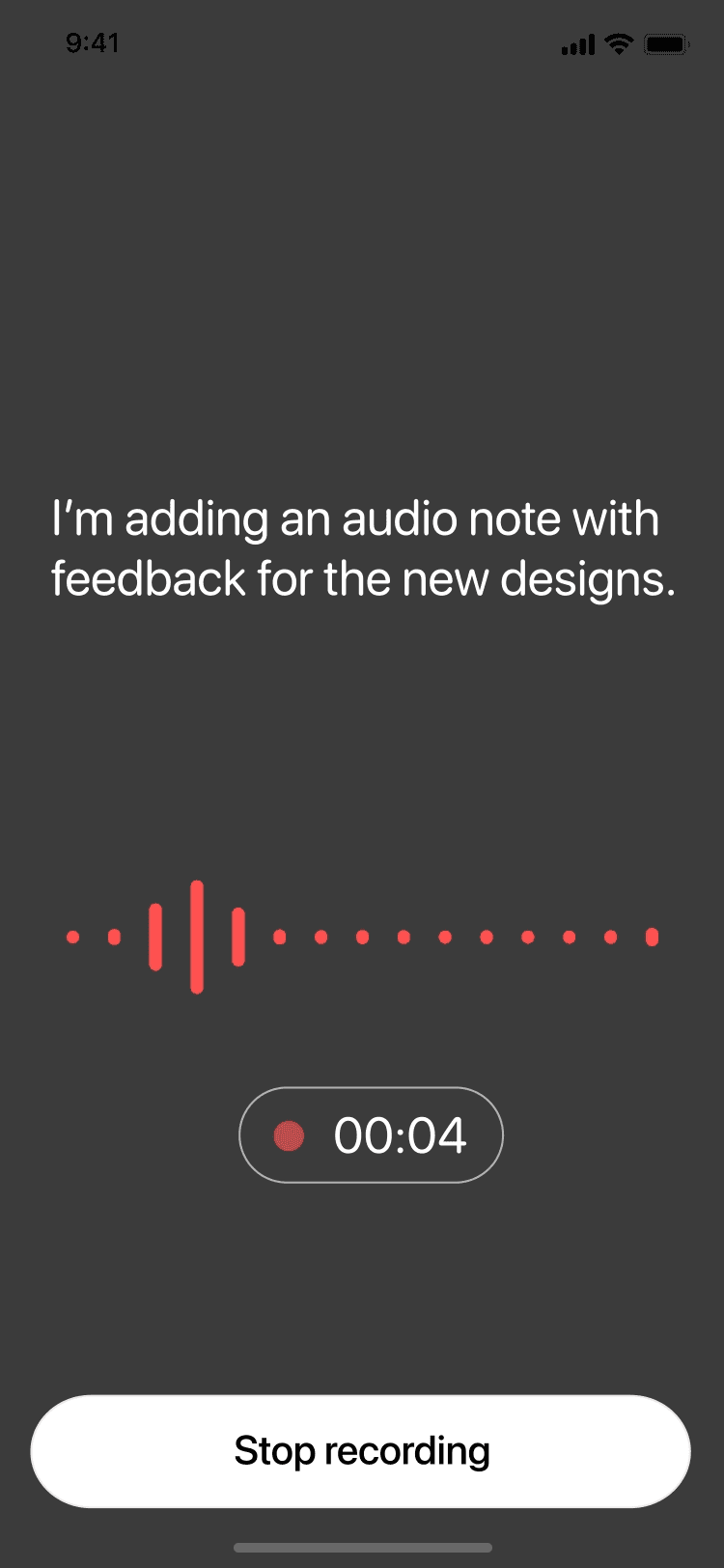The width and height of the screenshot is (724, 1568).
Task: Tap the Stop recording button
Action: click(x=361, y=1451)
